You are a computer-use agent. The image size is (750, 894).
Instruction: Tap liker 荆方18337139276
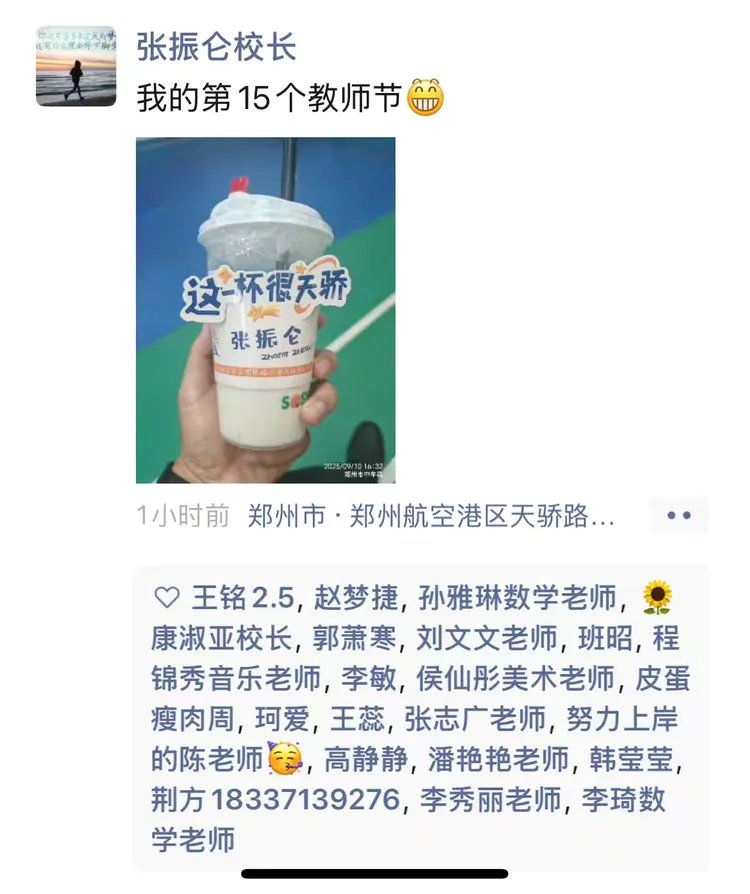click(x=276, y=800)
